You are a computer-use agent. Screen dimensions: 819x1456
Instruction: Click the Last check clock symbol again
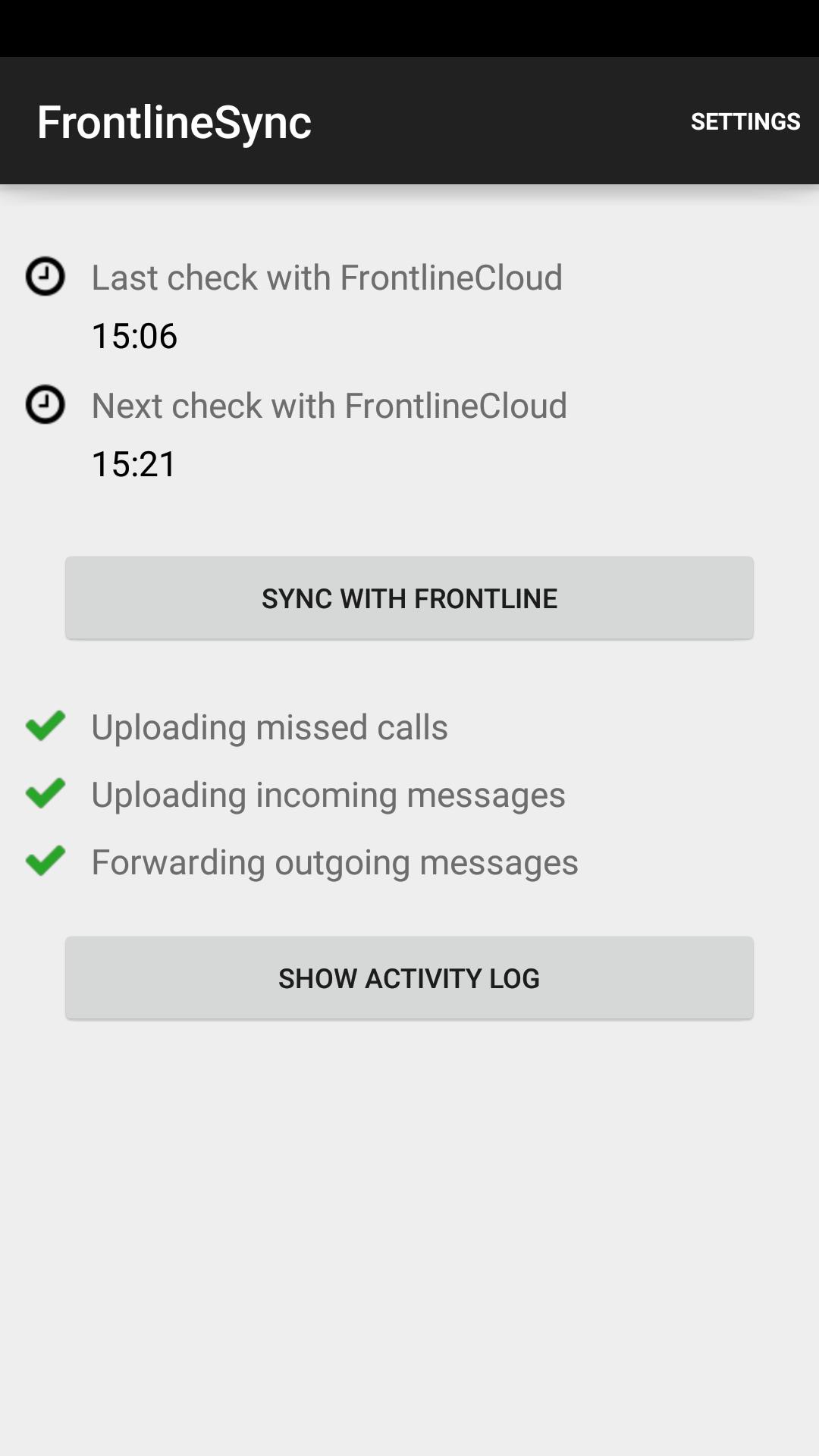click(43, 277)
